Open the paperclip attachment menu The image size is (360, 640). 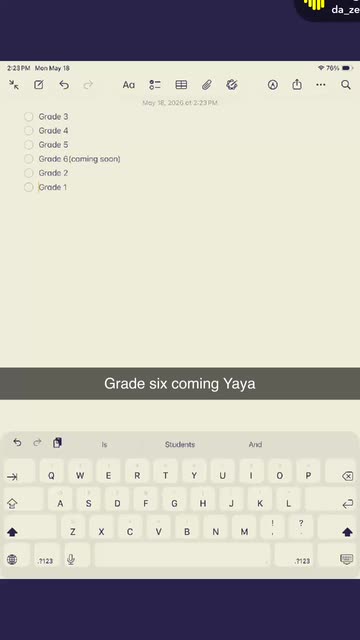207,84
